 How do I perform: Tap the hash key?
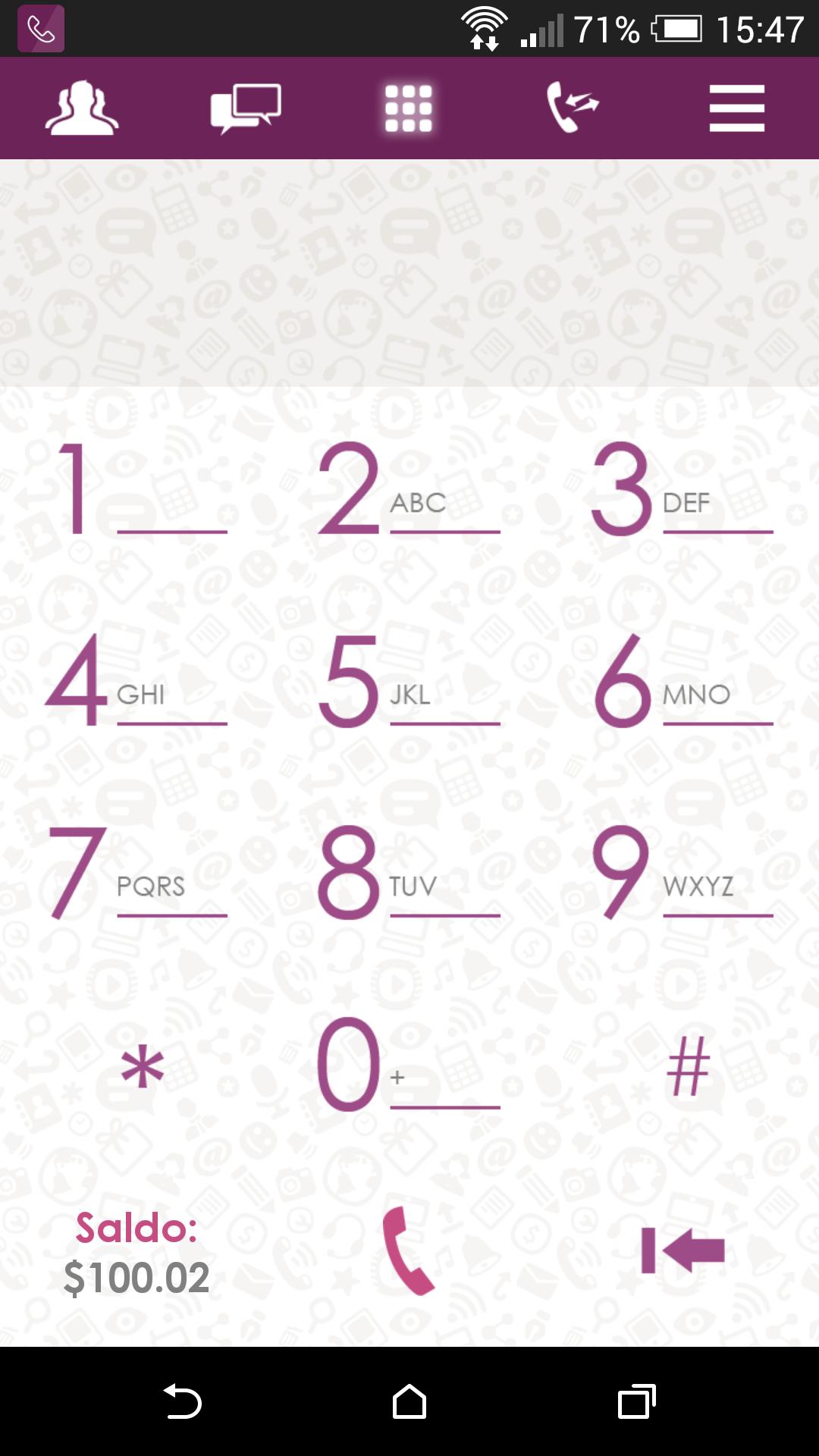coord(688,1066)
